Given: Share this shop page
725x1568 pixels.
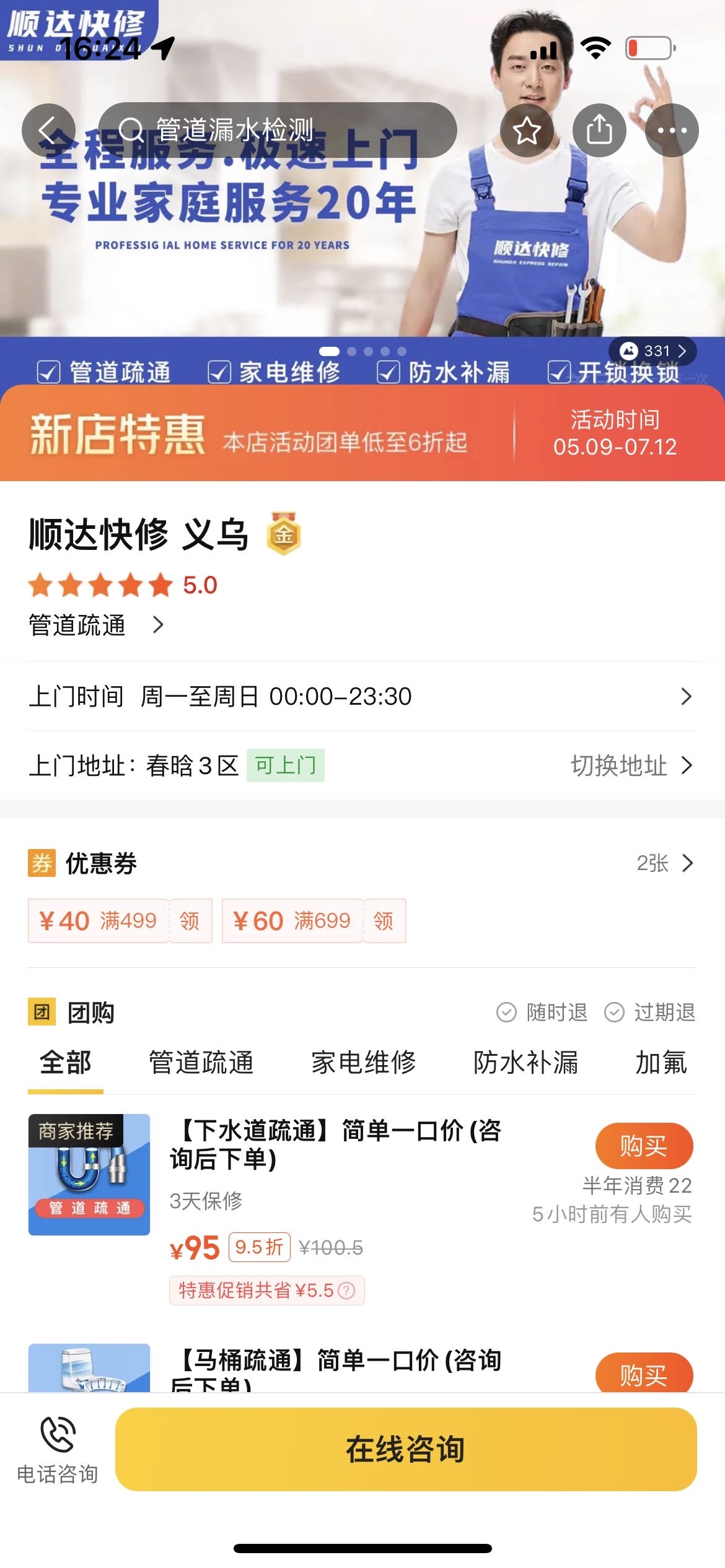Looking at the screenshot, I should [599, 130].
